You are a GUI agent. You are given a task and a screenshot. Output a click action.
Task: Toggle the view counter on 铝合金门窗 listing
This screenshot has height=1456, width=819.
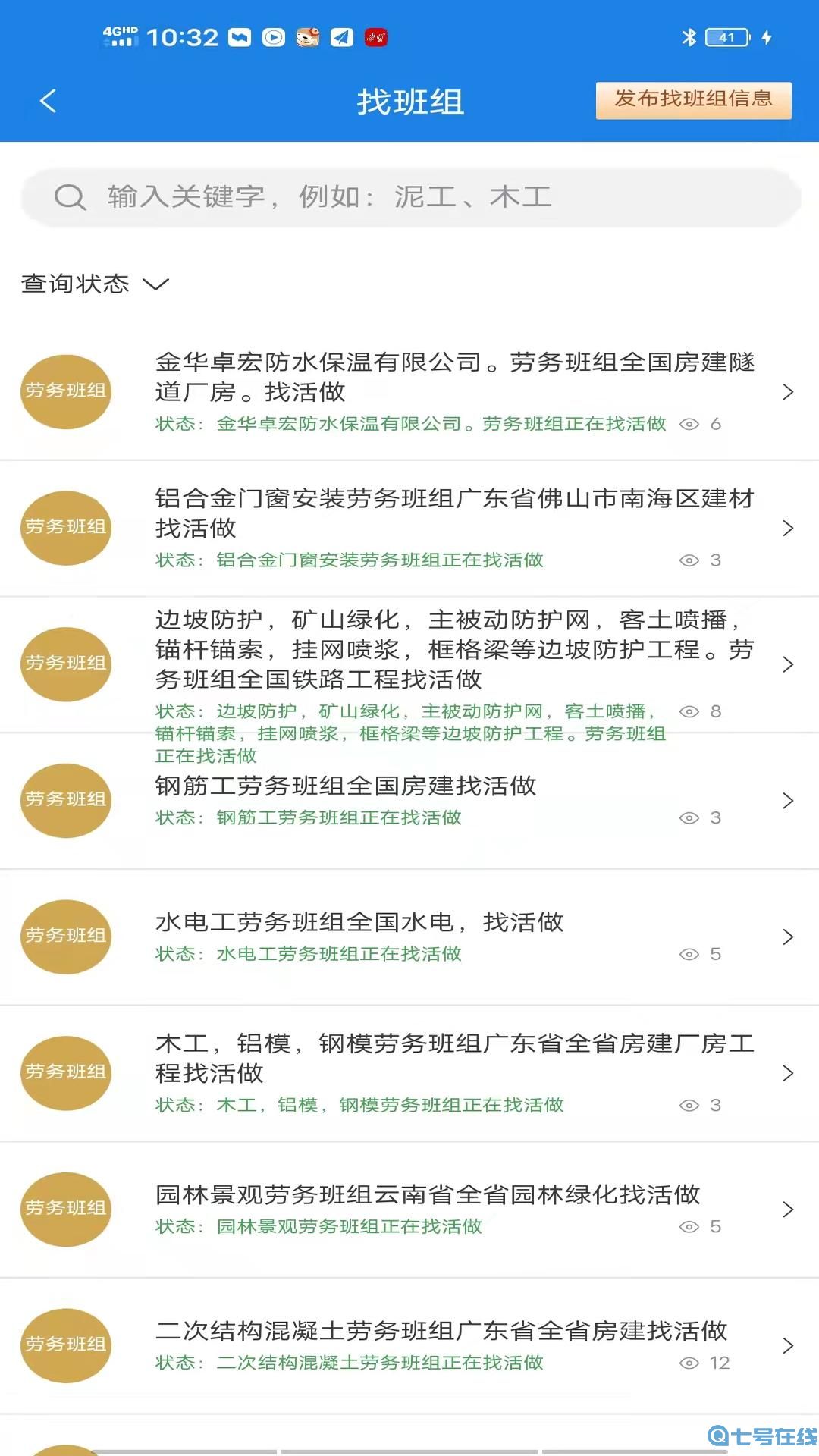click(x=691, y=560)
